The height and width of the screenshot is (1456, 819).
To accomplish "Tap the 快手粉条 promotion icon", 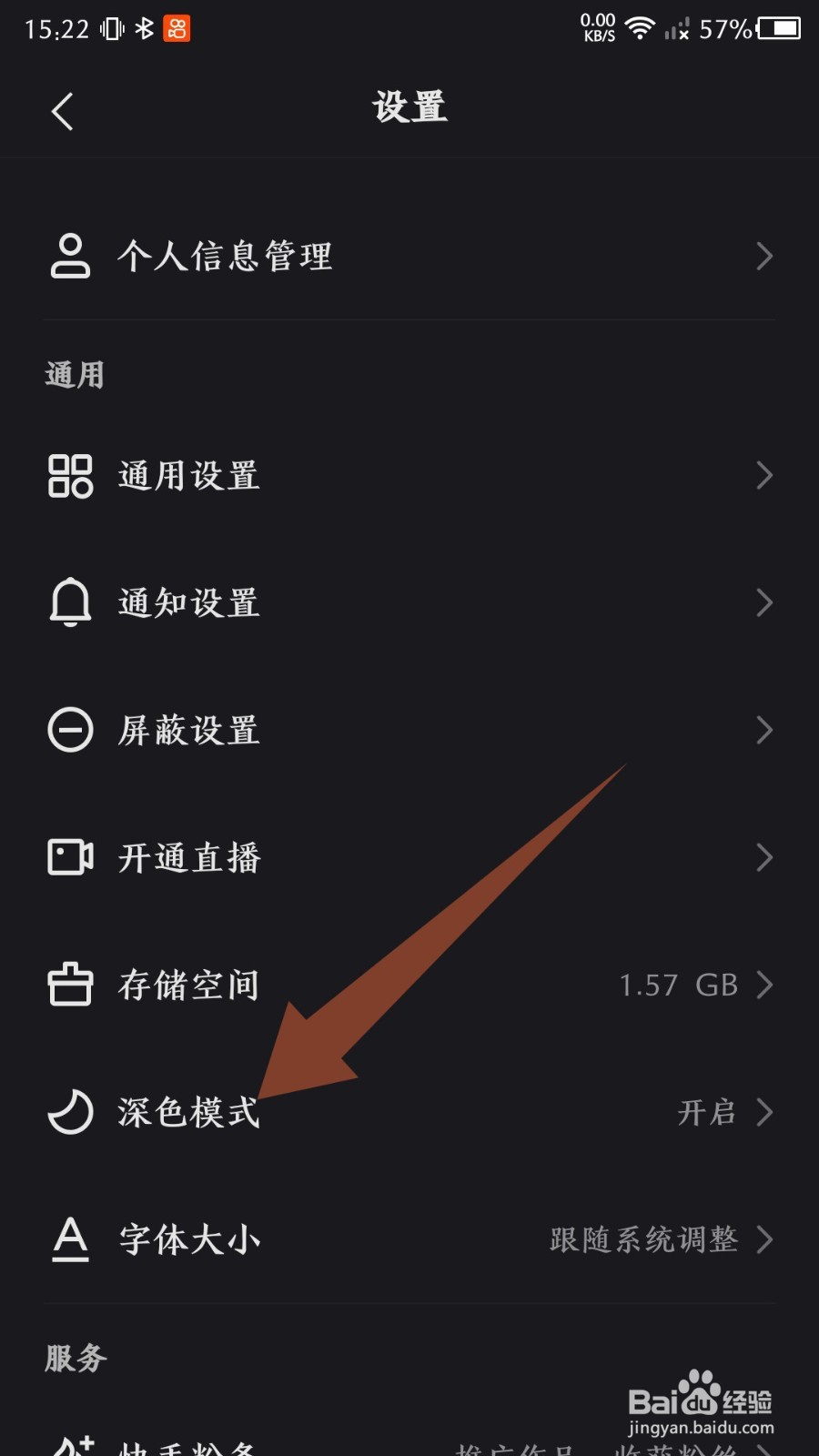I will click(71, 1447).
